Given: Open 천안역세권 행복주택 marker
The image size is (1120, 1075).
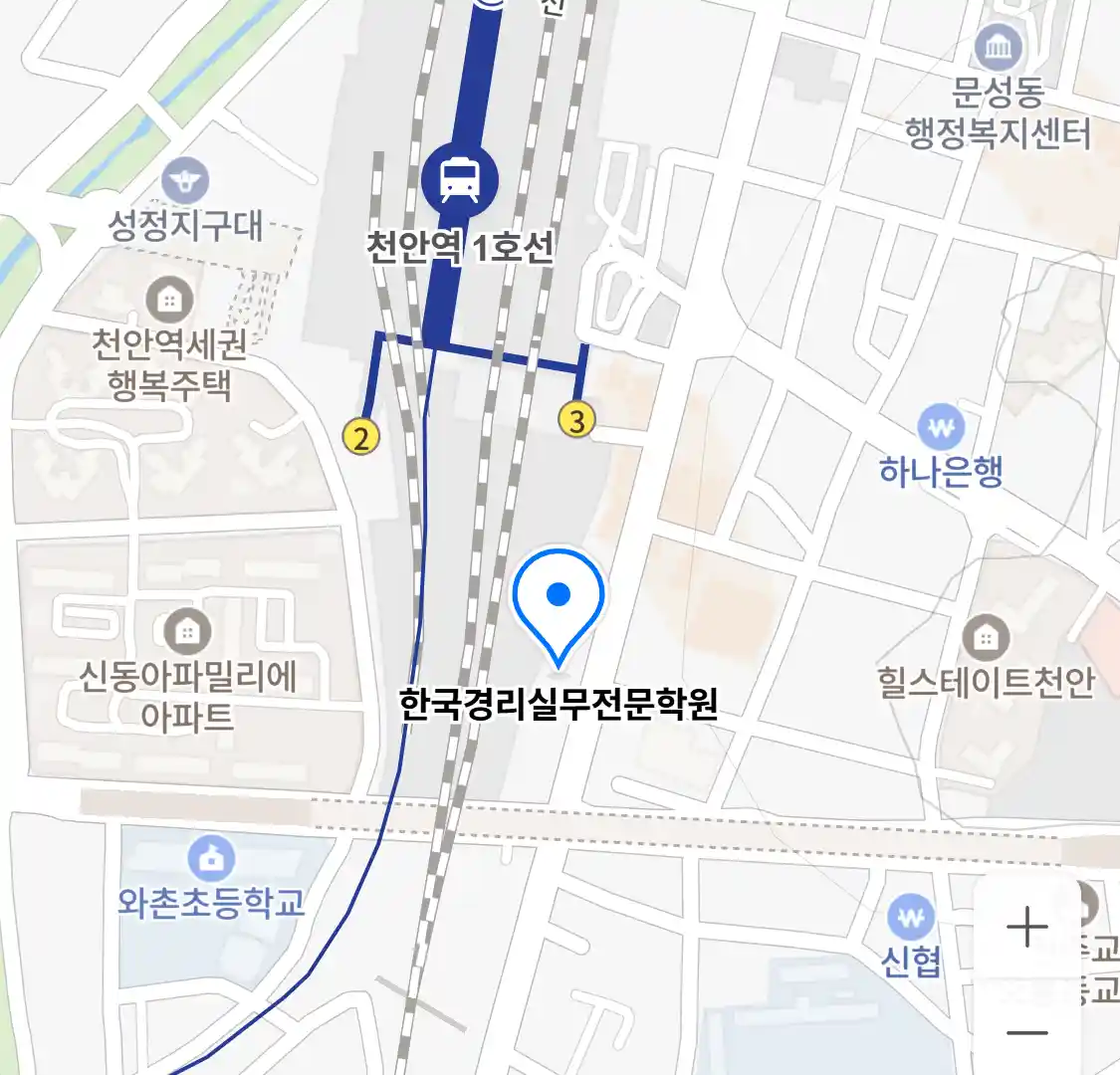Looking at the screenshot, I should click(169, 299).
